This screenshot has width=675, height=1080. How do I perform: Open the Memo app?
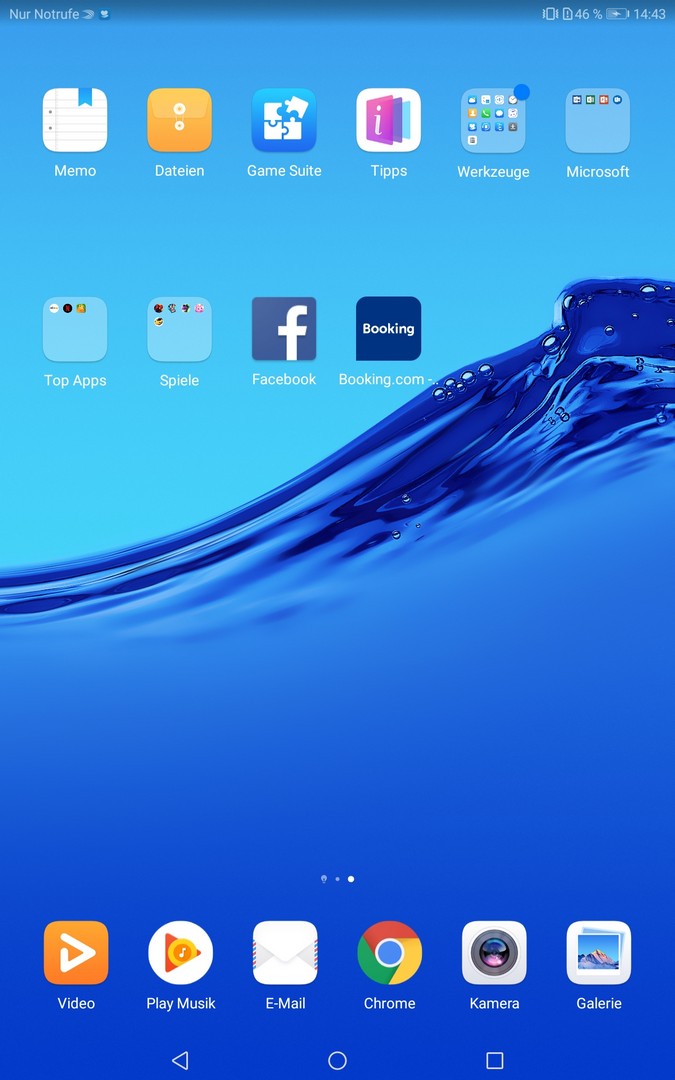[75, 121]
